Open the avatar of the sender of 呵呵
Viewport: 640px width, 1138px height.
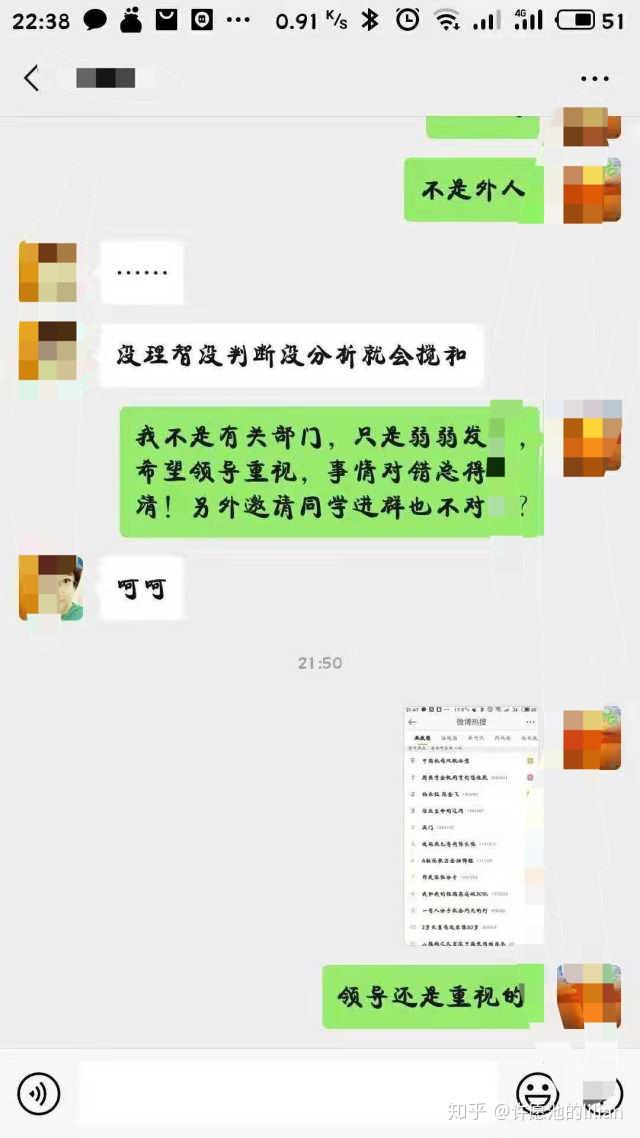coord(50,588)
